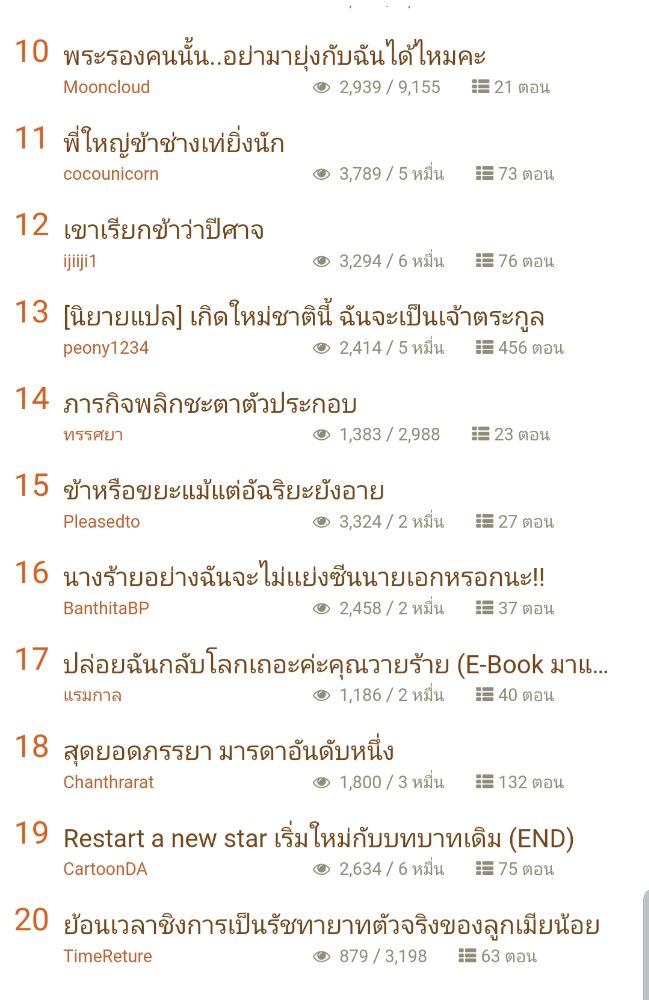Open novel สุดยอดภรรยา มารดาอันดับหนึ่ง
The width and height of the screenshot is (649, 1000).
click(228, 752)
